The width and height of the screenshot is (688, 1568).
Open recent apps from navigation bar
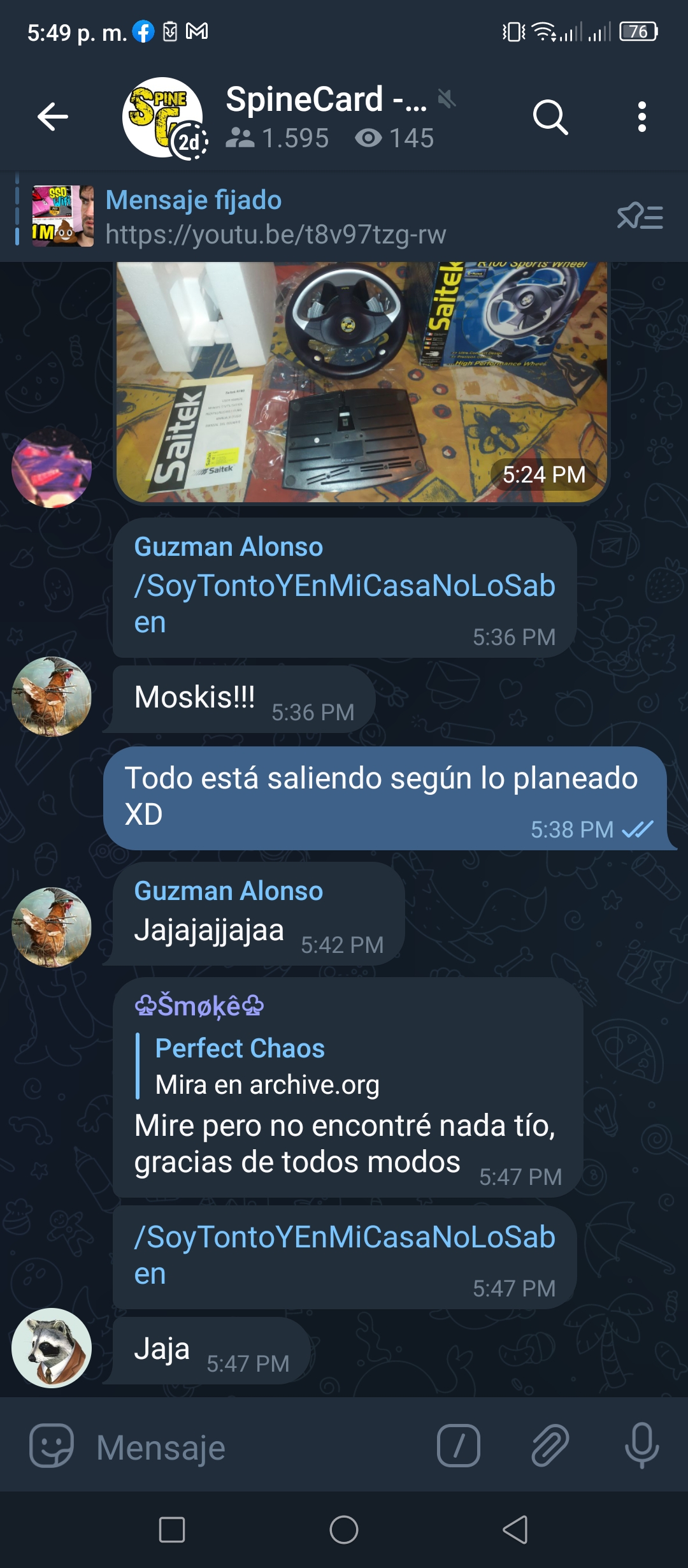[172, 1530]
